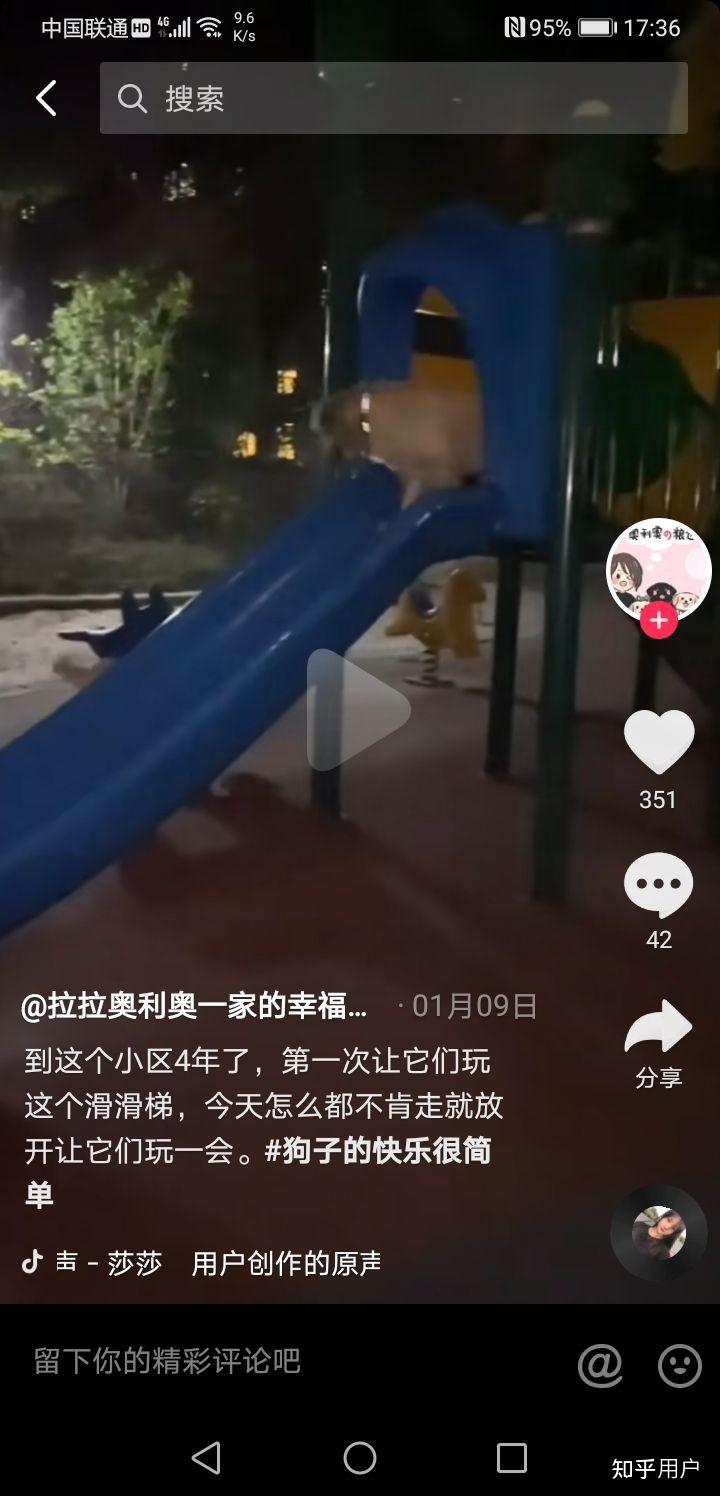Viewport: 720px width, 1496px height.
Task: Open @拉拉奥利奥一家的幸福 profile name
Action: [194, 1006]
